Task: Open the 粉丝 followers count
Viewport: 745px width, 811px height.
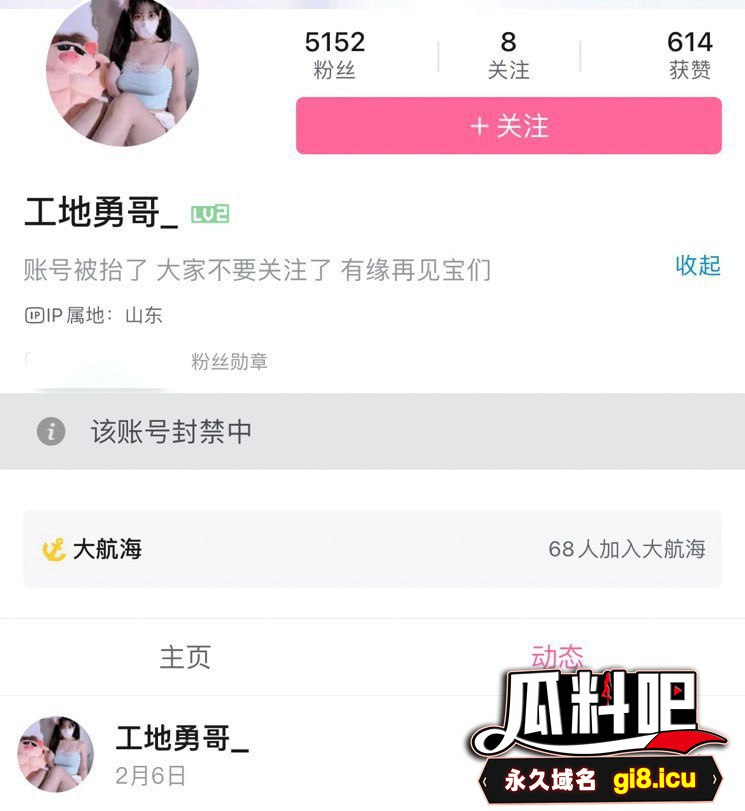Action: pos(334,55)
